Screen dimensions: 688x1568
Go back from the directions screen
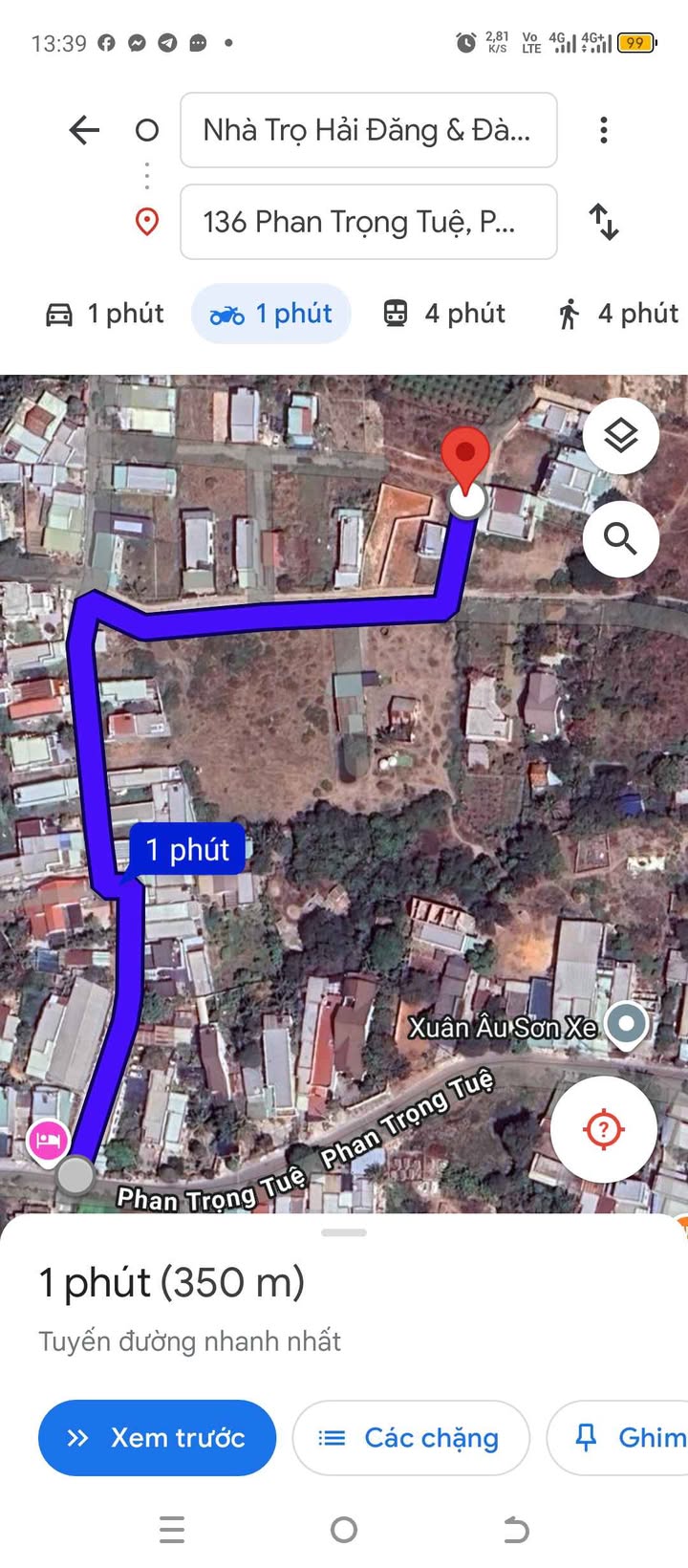(84, 130)
